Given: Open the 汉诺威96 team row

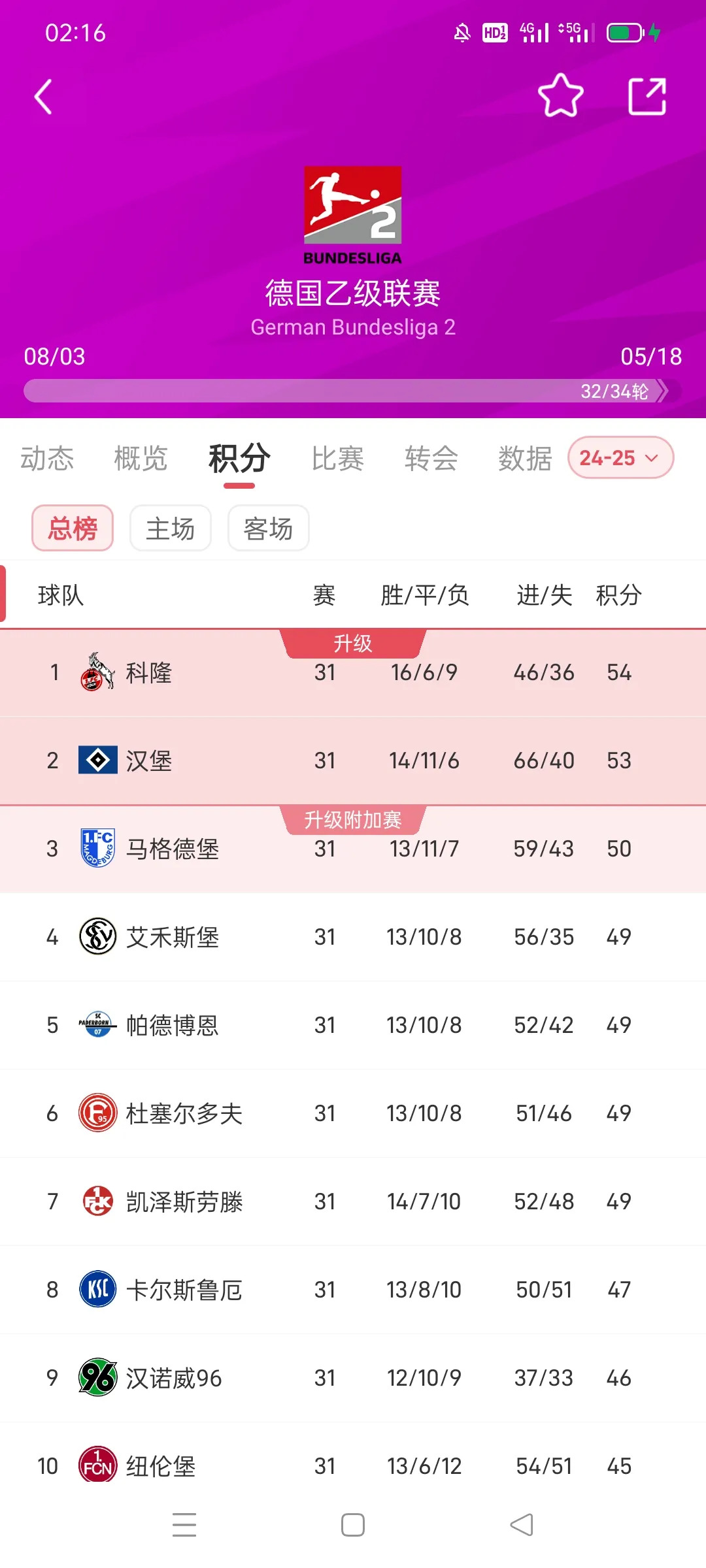Looking at the screenshot, I should [x=174, y=1379].
